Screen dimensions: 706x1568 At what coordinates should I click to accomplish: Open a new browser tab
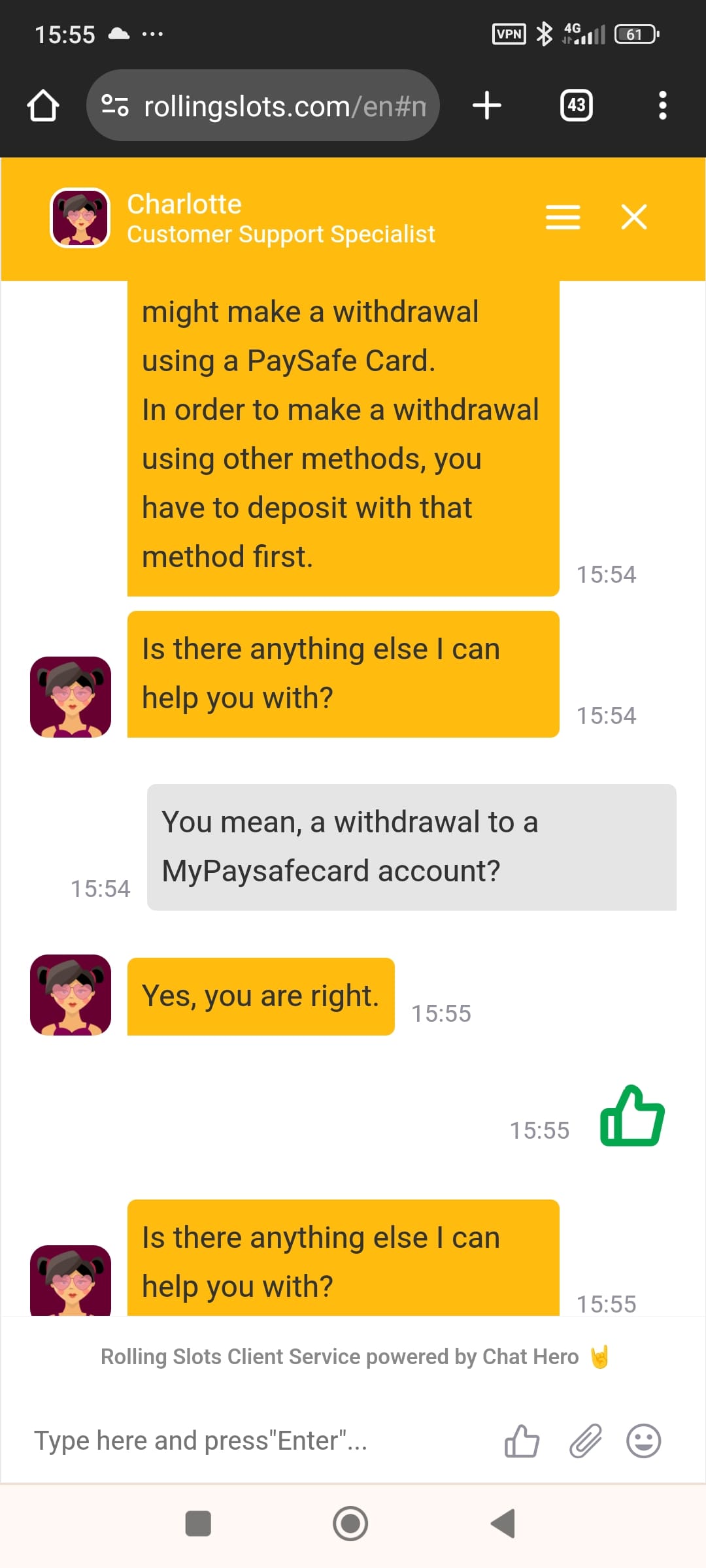click(x=487, y=105)
